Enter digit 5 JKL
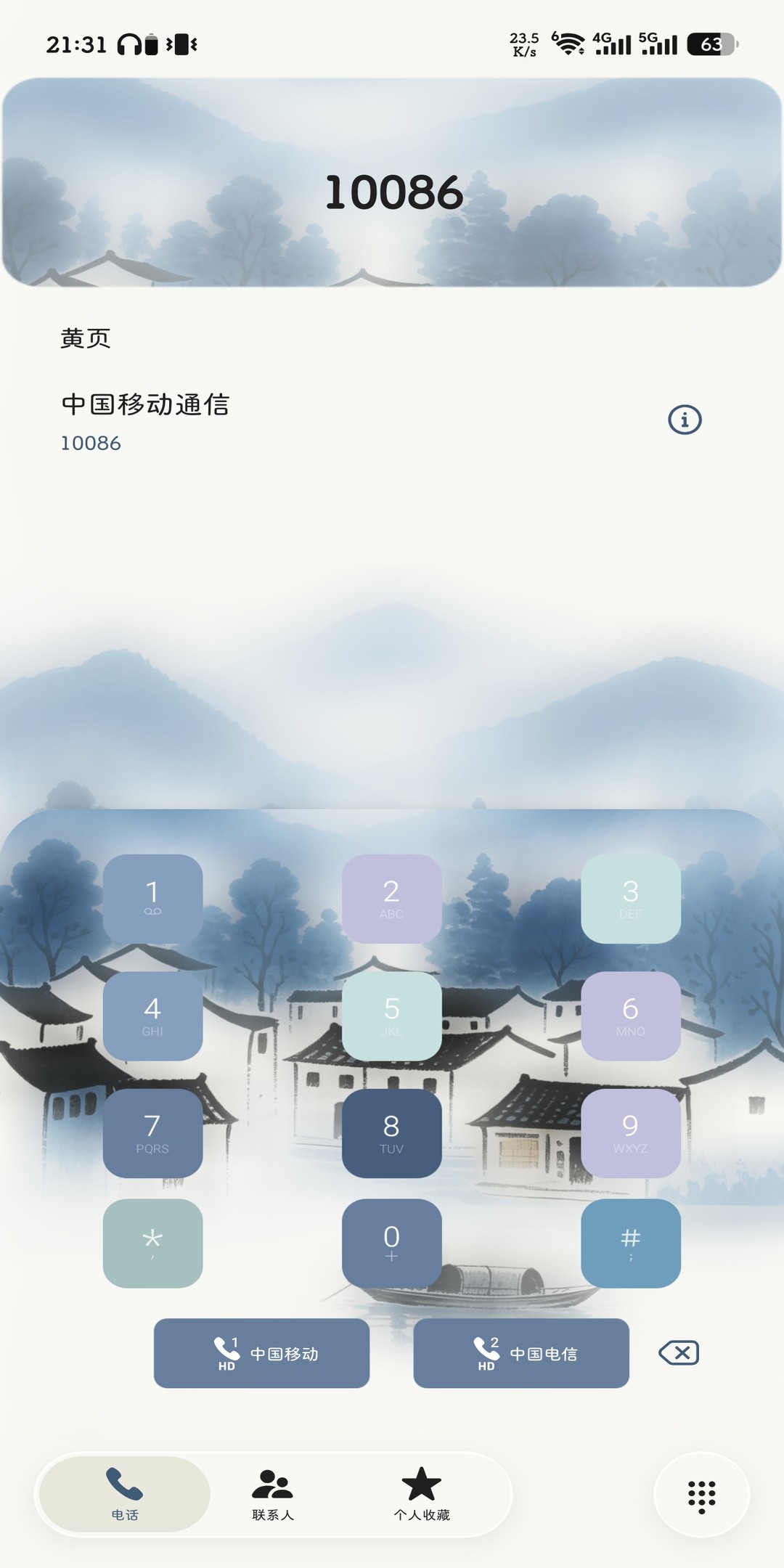 [391, 1016]
